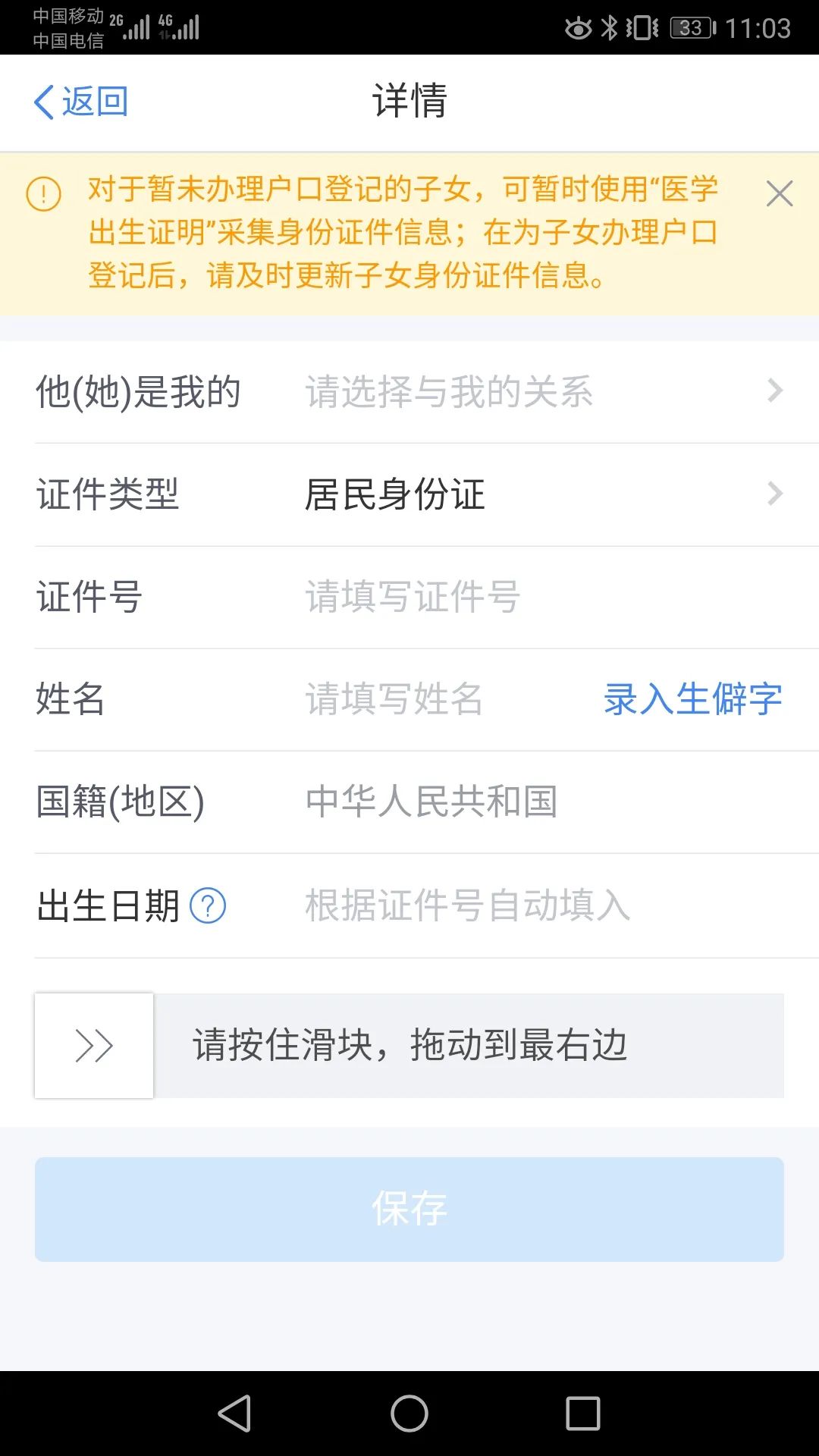Go to the system home screen
Screen dimensions: 819x1456
click(409, 1414)
